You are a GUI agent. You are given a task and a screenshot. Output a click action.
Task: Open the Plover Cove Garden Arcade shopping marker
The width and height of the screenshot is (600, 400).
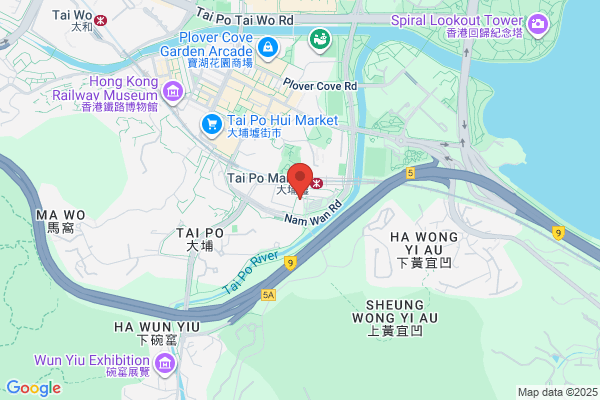coord(268,49)
